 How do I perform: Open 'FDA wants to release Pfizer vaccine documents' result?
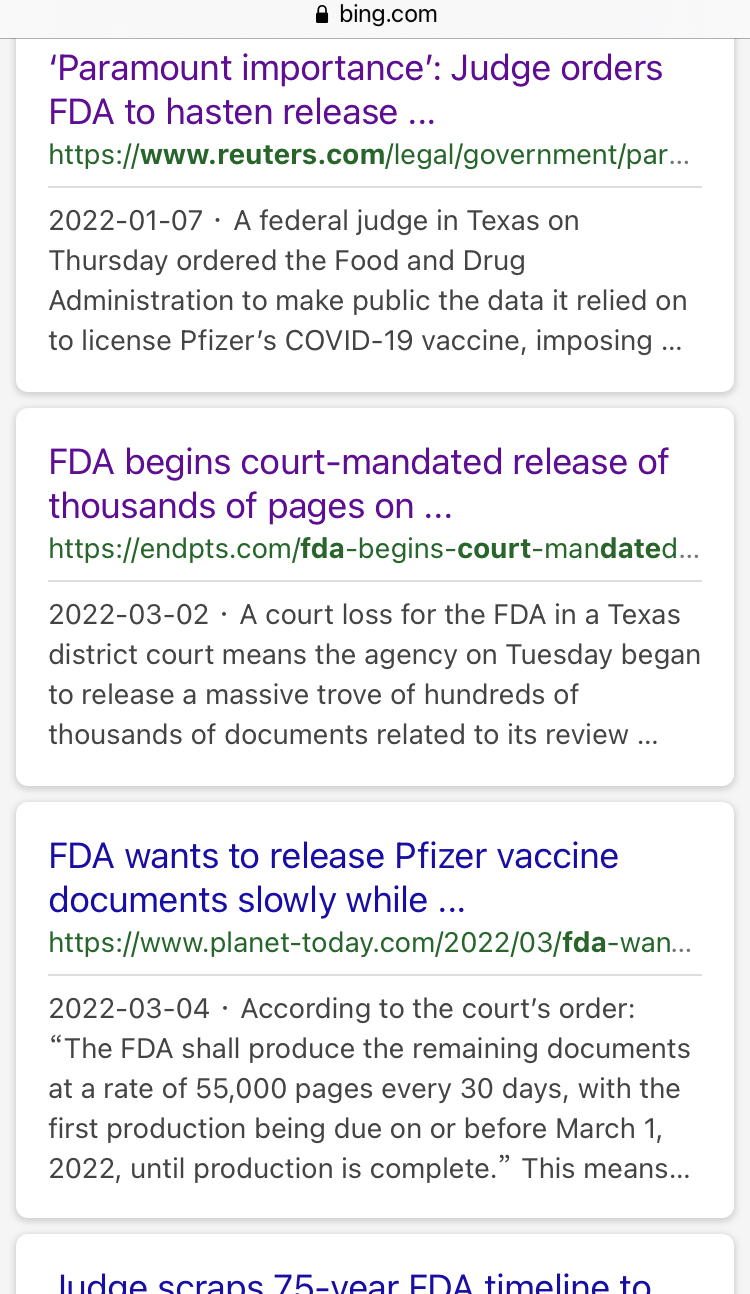[334, 878]
